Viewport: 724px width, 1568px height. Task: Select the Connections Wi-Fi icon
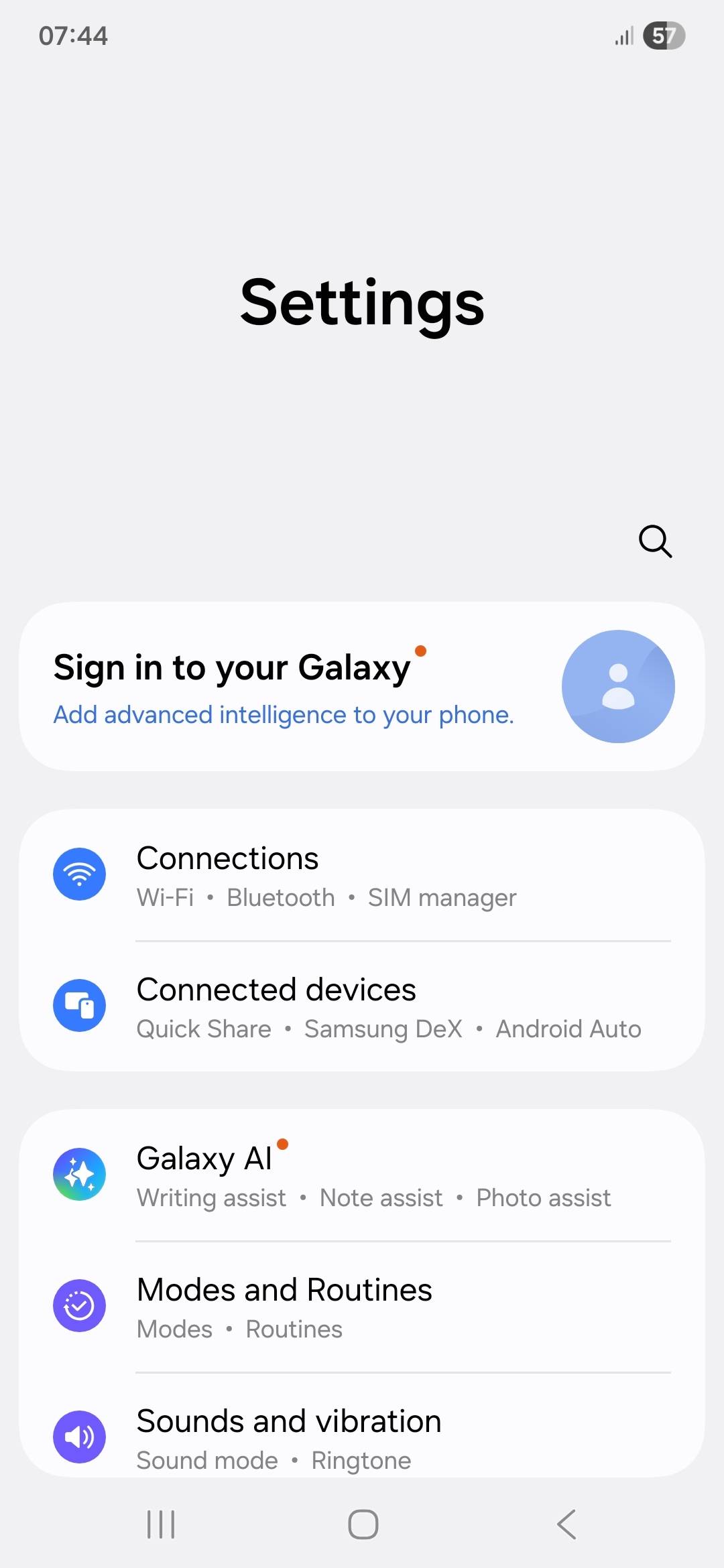(x=79, y=873)
